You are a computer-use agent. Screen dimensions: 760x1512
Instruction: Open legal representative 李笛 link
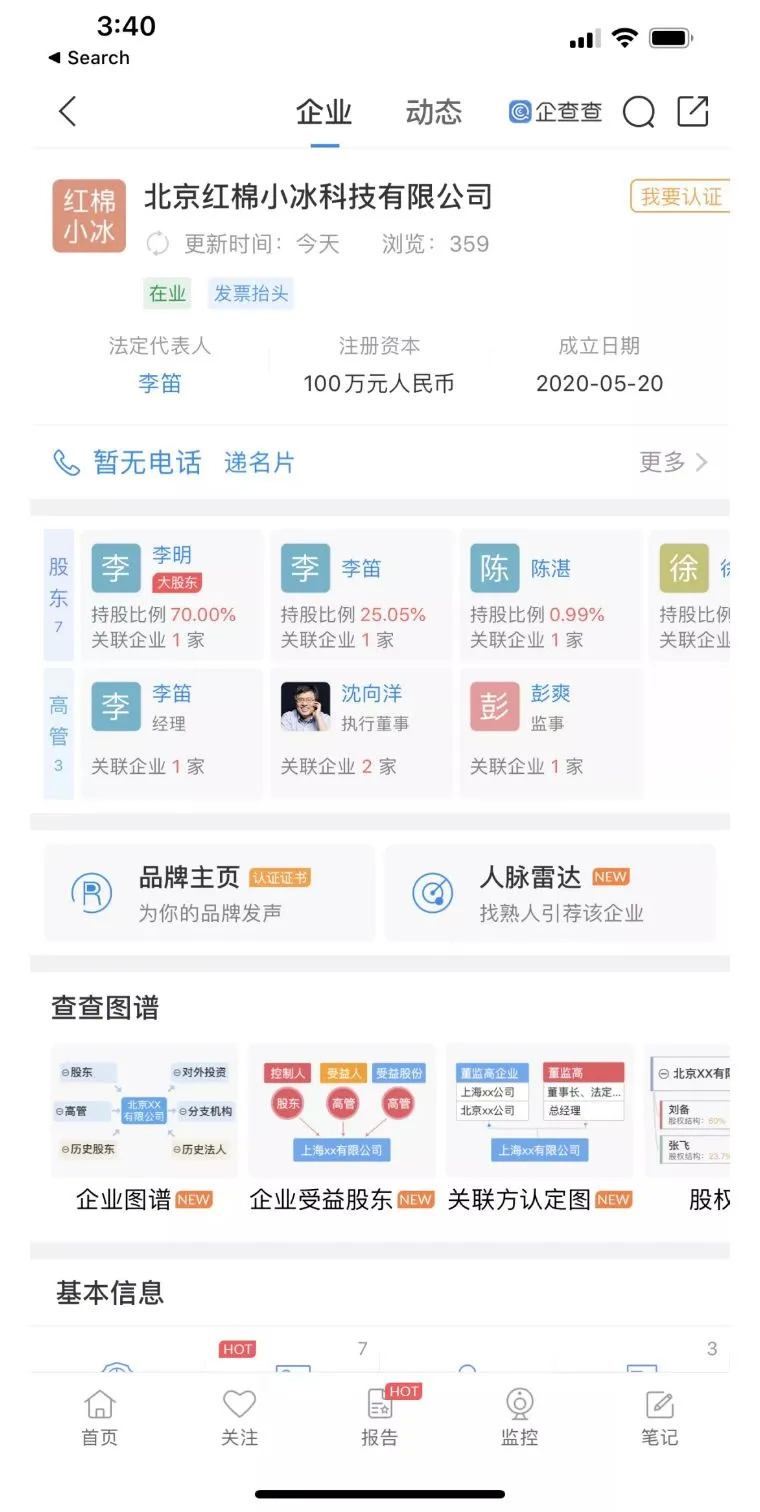click(x=159, y=383)
